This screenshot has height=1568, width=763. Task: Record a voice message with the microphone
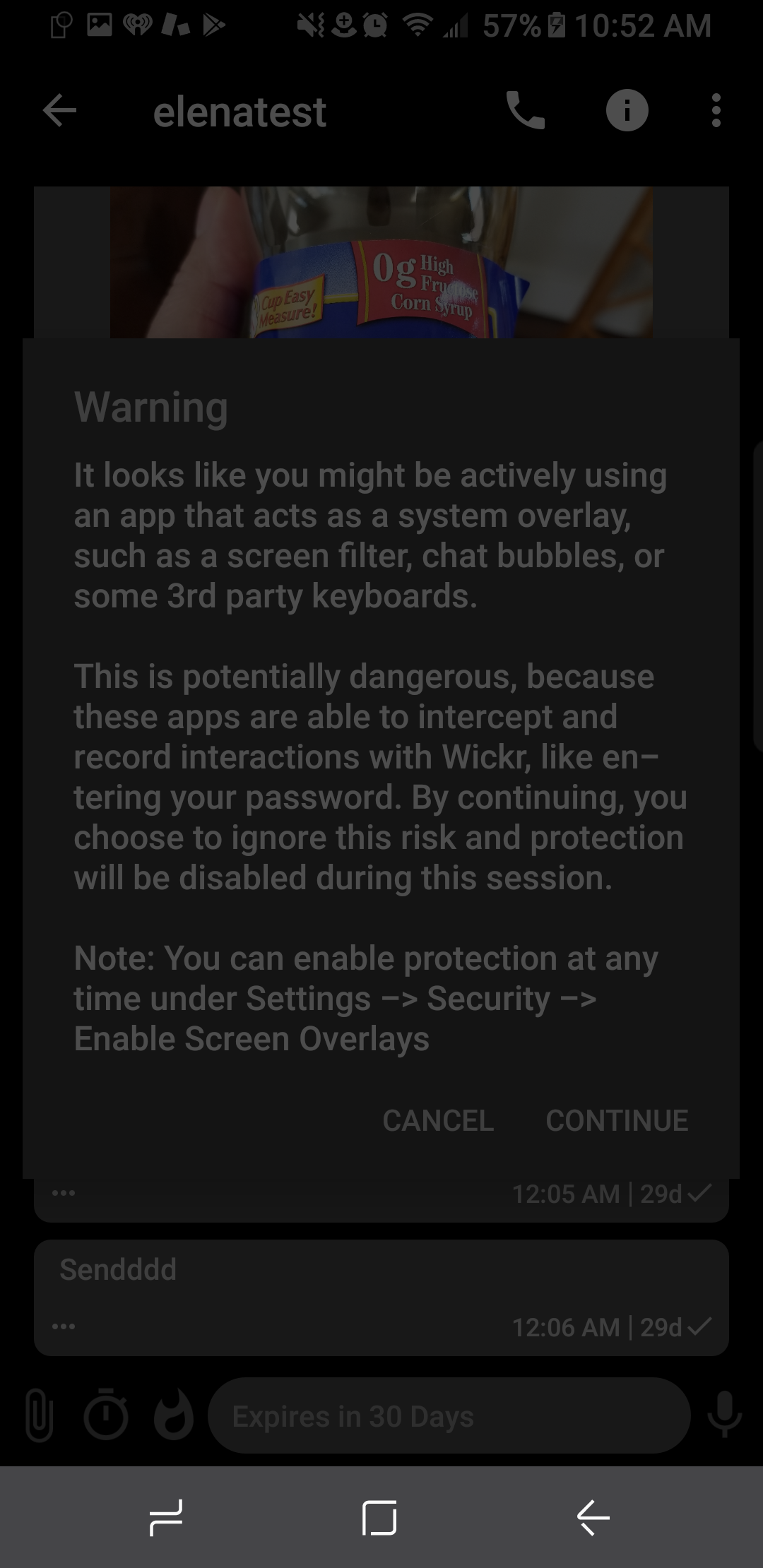pyautogui.click(x=724, y=1415)
